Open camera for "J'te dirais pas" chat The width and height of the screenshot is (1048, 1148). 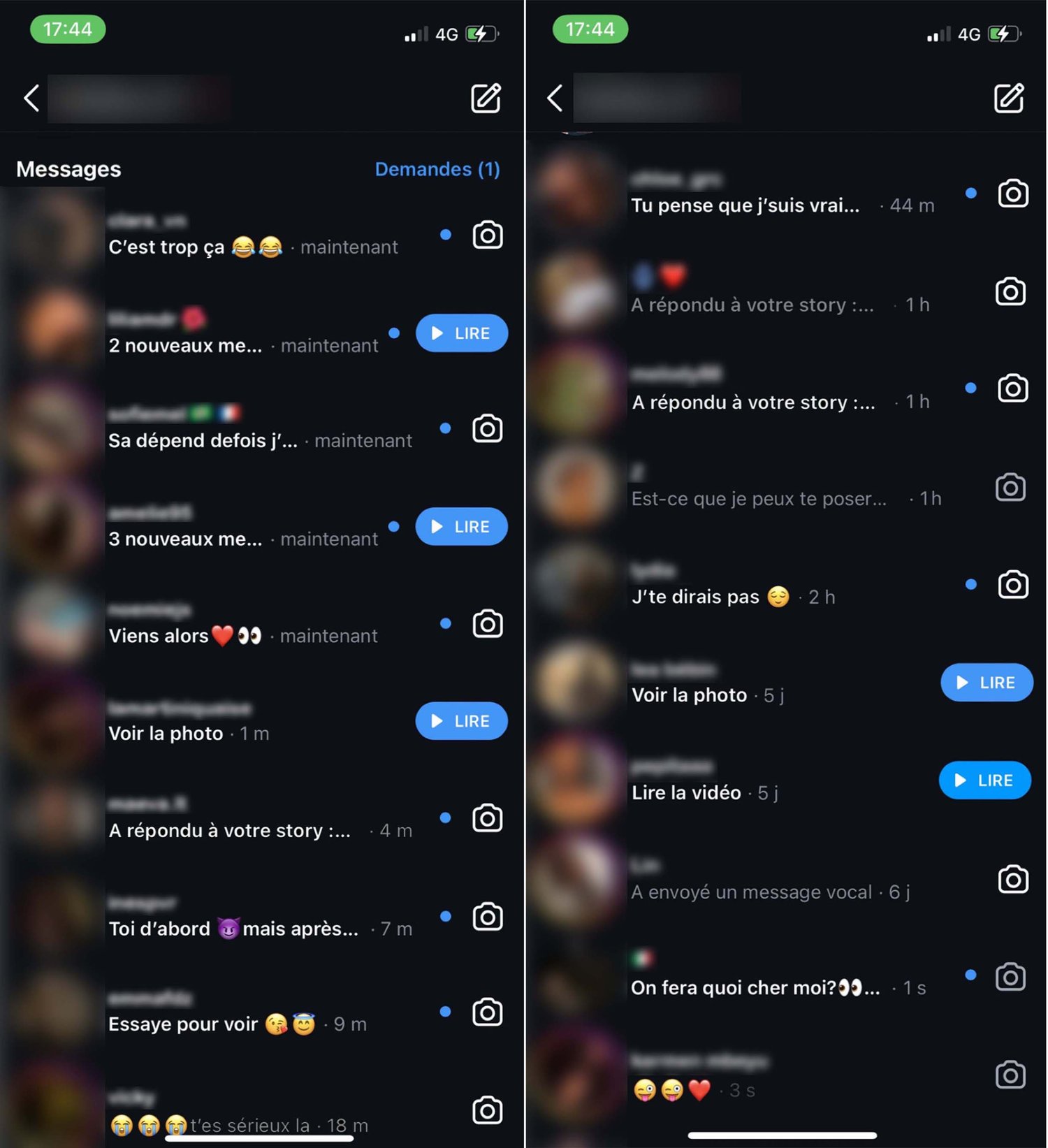pos(1012,585)
